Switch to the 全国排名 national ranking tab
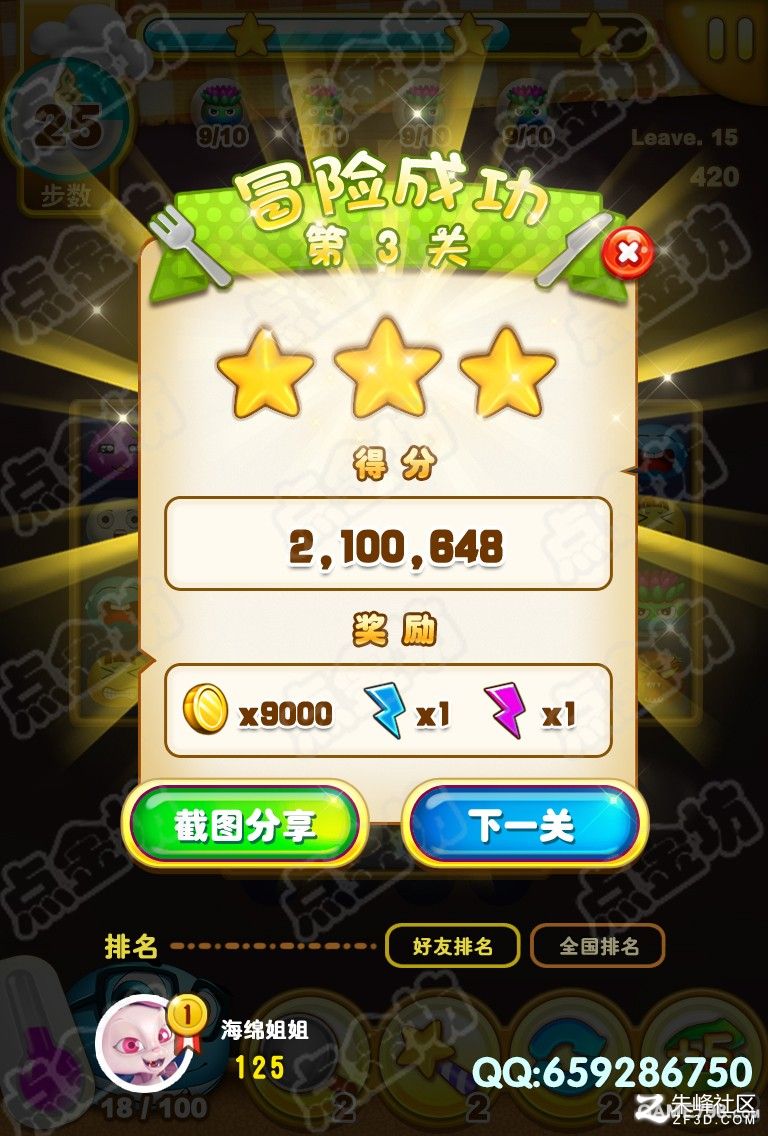The width and height of the screenshot is (768, 1136). pyautogui.click(x=597, y=945)
